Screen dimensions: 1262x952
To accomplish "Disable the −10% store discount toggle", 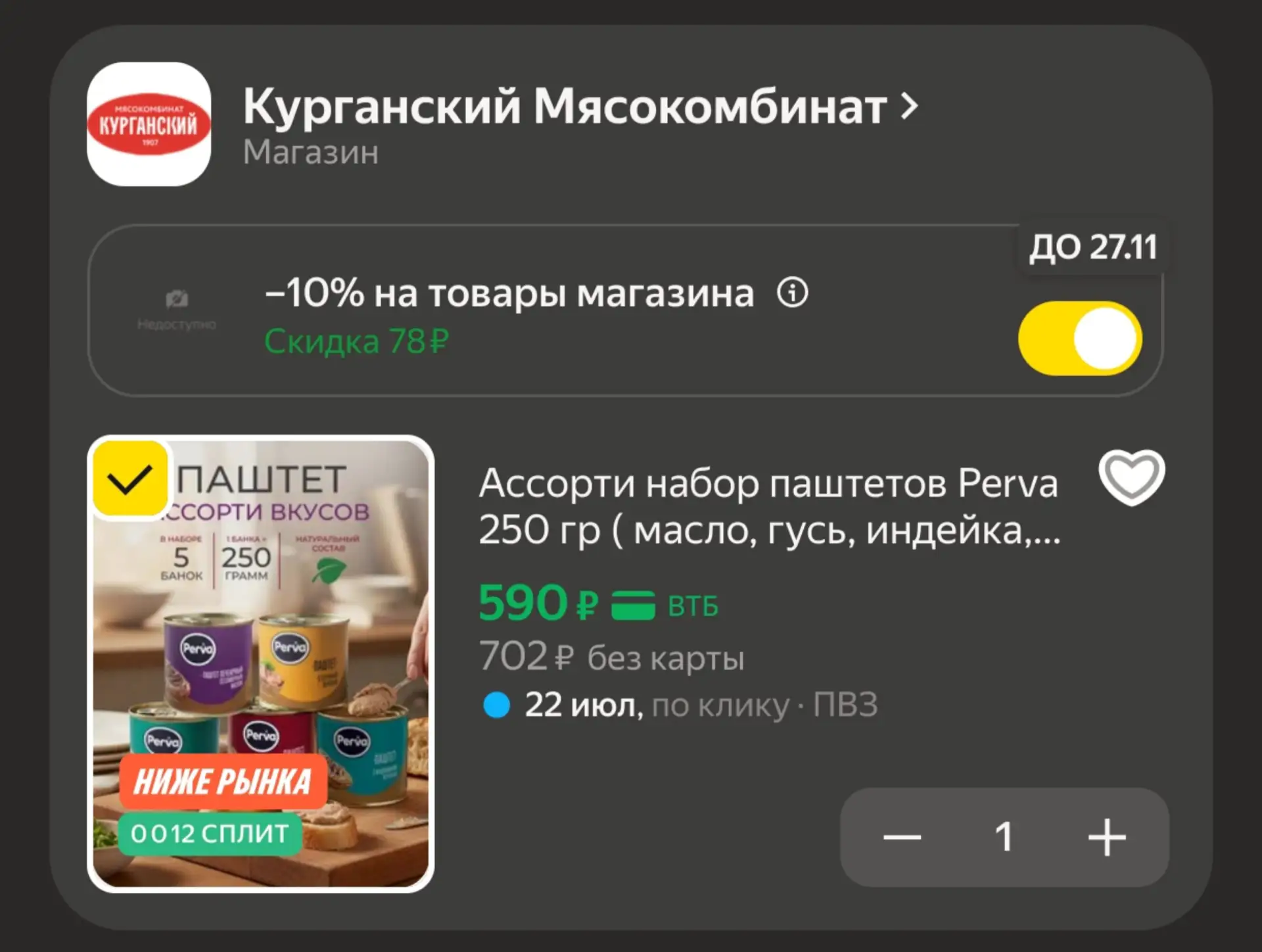I will pyautogui.click(x=1080, y=339).
